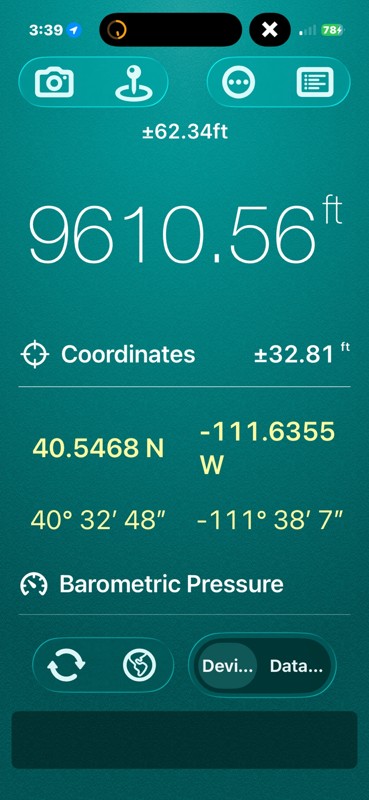The image size is (369, 800).
Task: Select the Devi... segment
Action: 227,666
